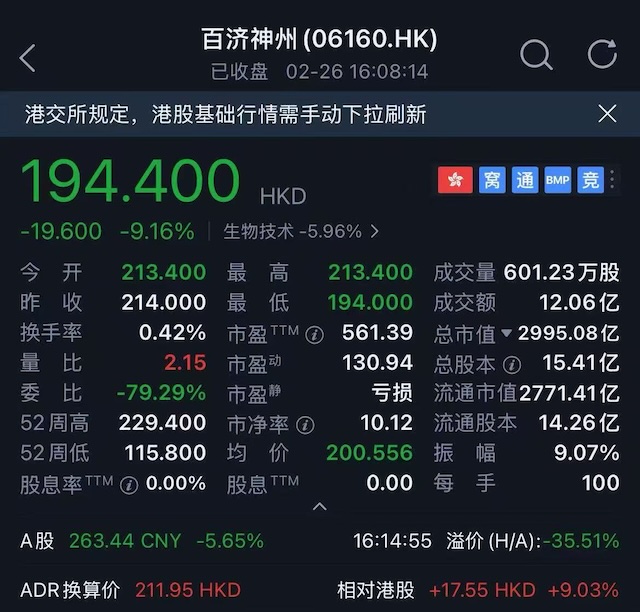Open the A股 263.44 CNY quote row

(140, 541)
